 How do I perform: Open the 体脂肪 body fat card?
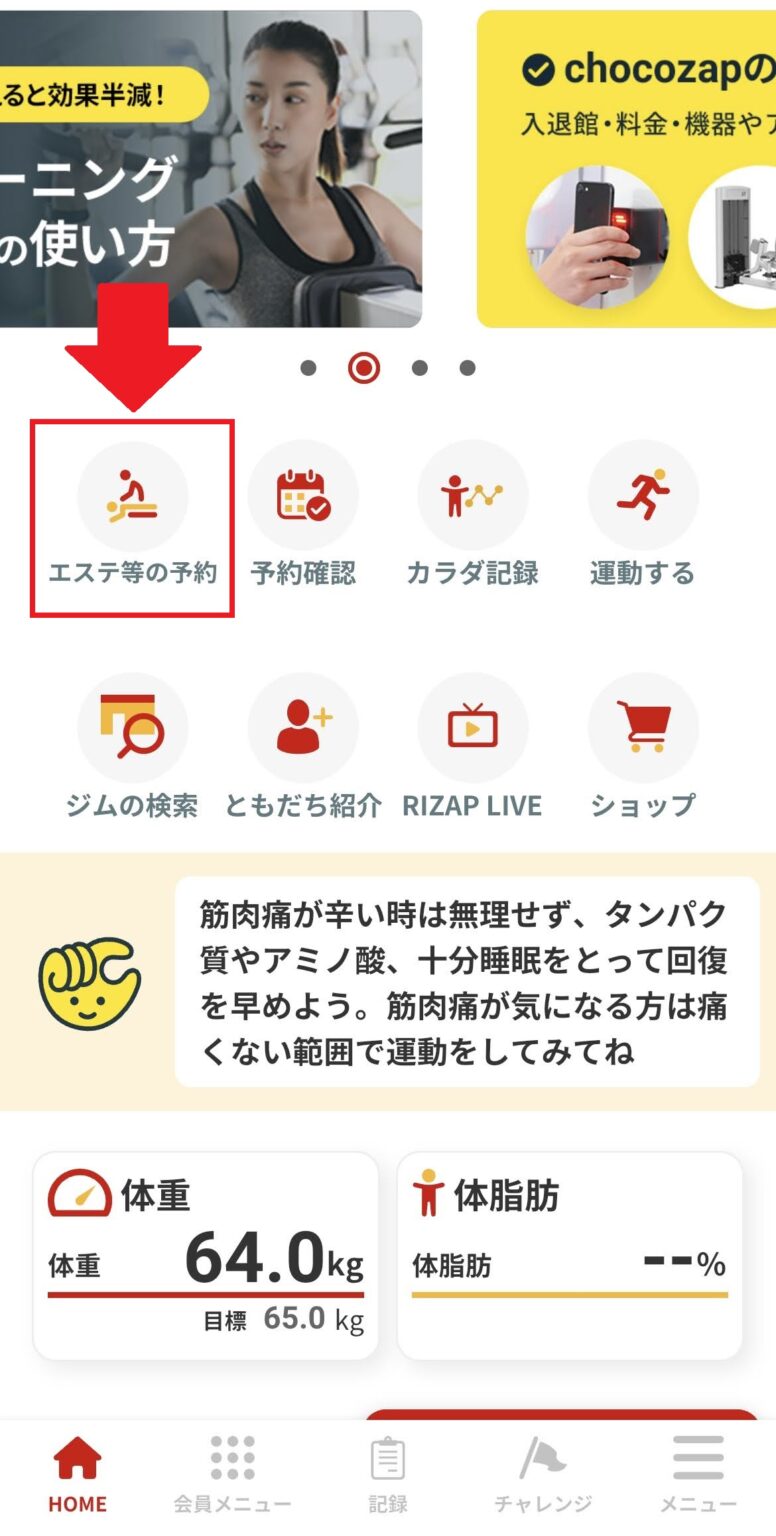[x=569, y=1255]
